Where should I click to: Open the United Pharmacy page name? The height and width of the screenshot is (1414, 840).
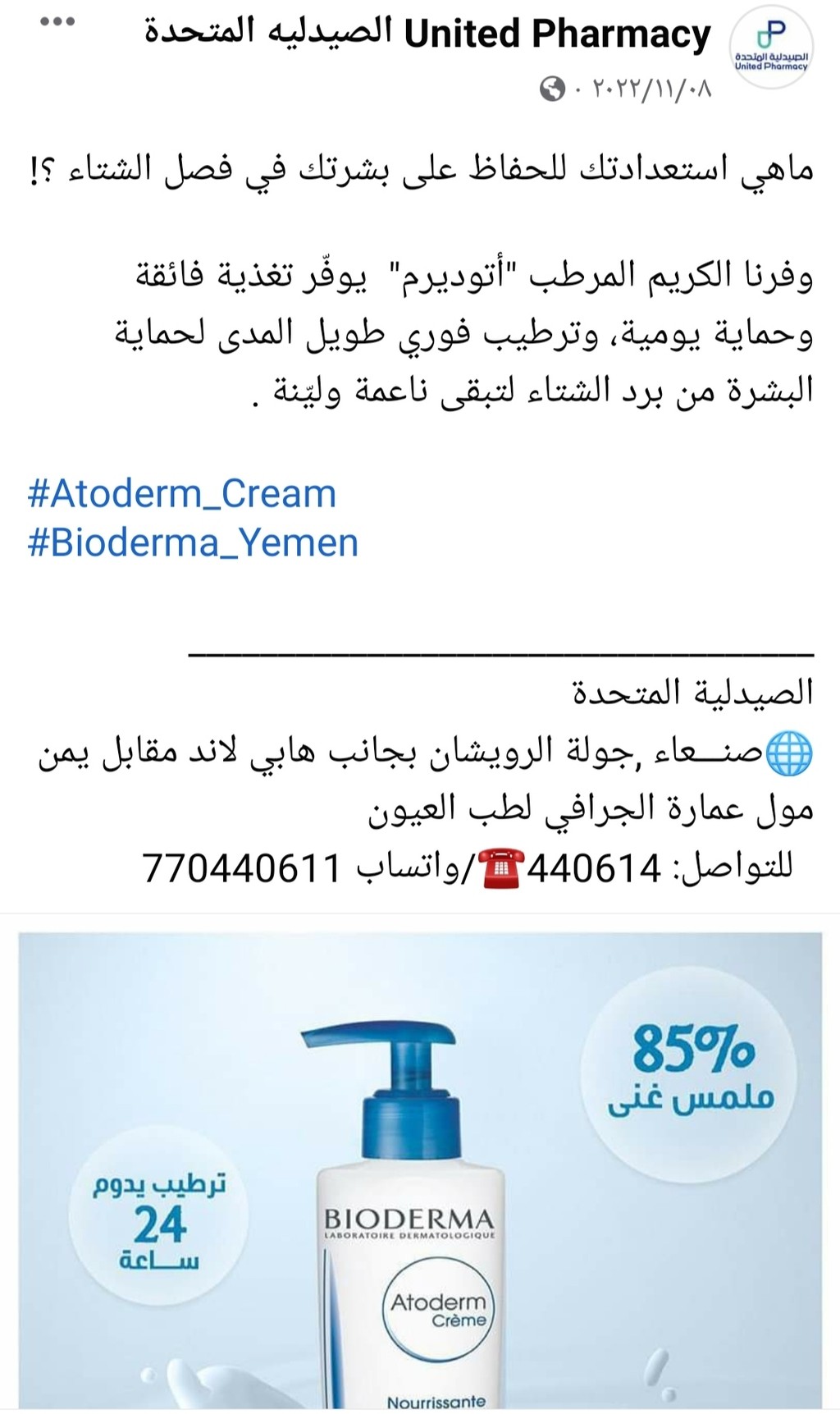point(428,33)
